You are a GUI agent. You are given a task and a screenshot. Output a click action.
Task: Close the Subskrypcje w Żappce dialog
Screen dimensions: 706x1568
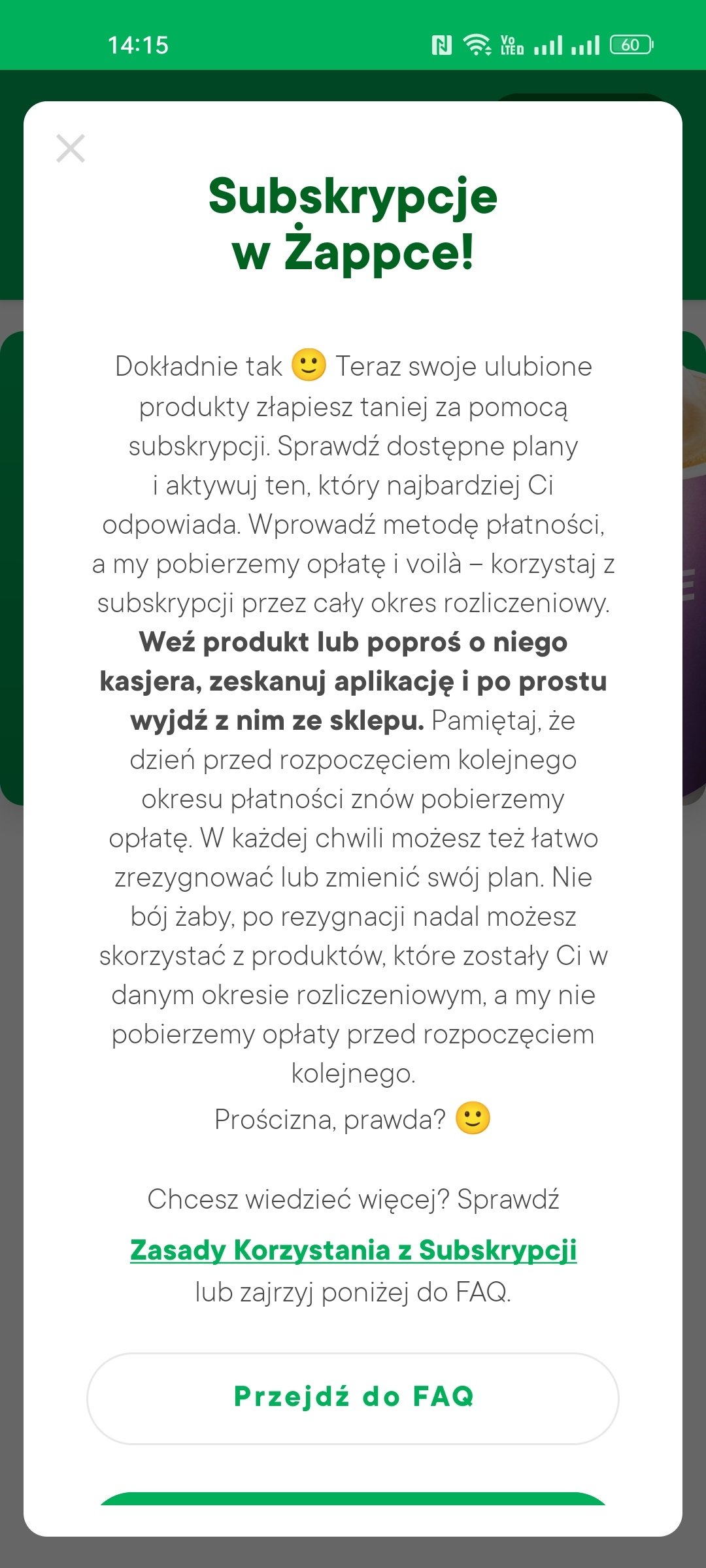pos(71,148)
